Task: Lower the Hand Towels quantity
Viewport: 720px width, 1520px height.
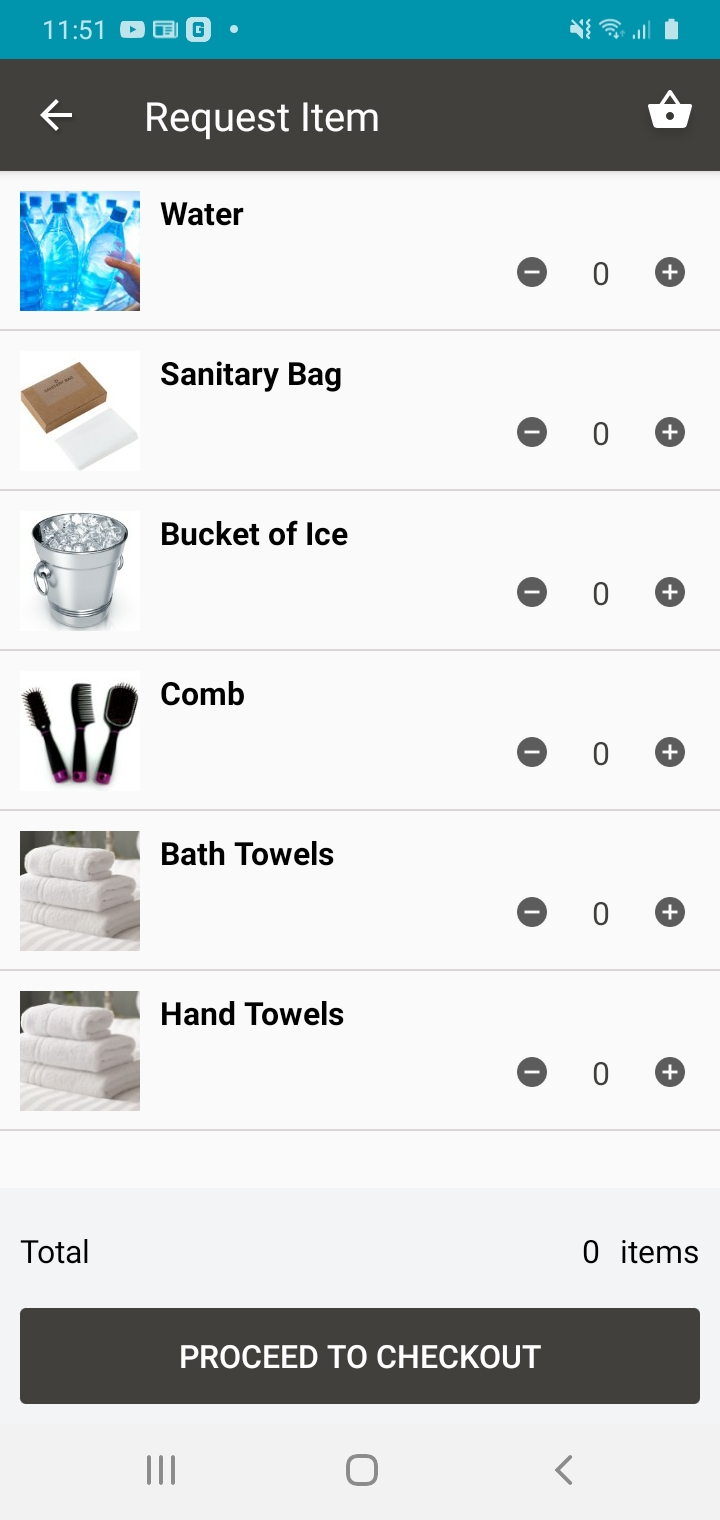Action: coord(532,1072)
